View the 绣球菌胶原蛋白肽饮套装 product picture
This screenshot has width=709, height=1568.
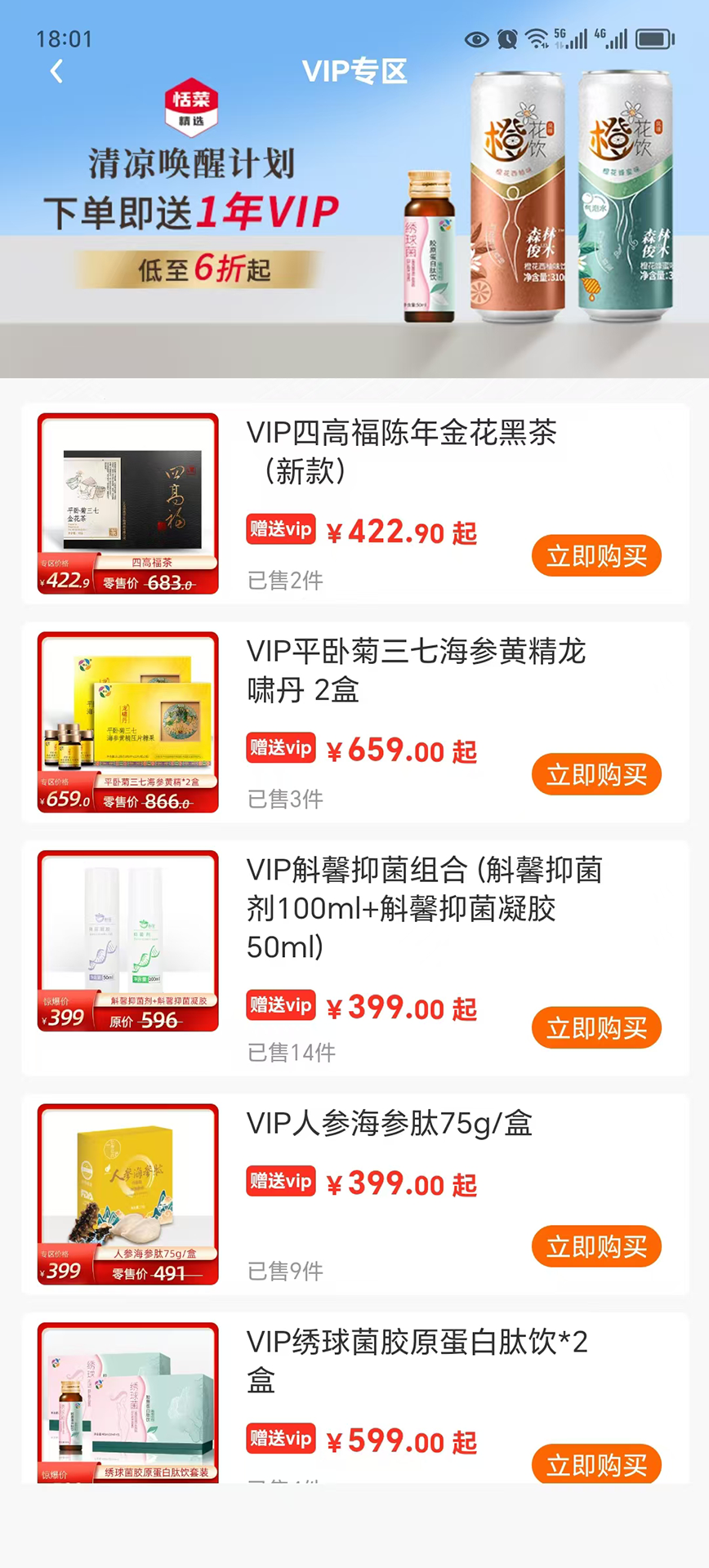(x=128, y=1401)
